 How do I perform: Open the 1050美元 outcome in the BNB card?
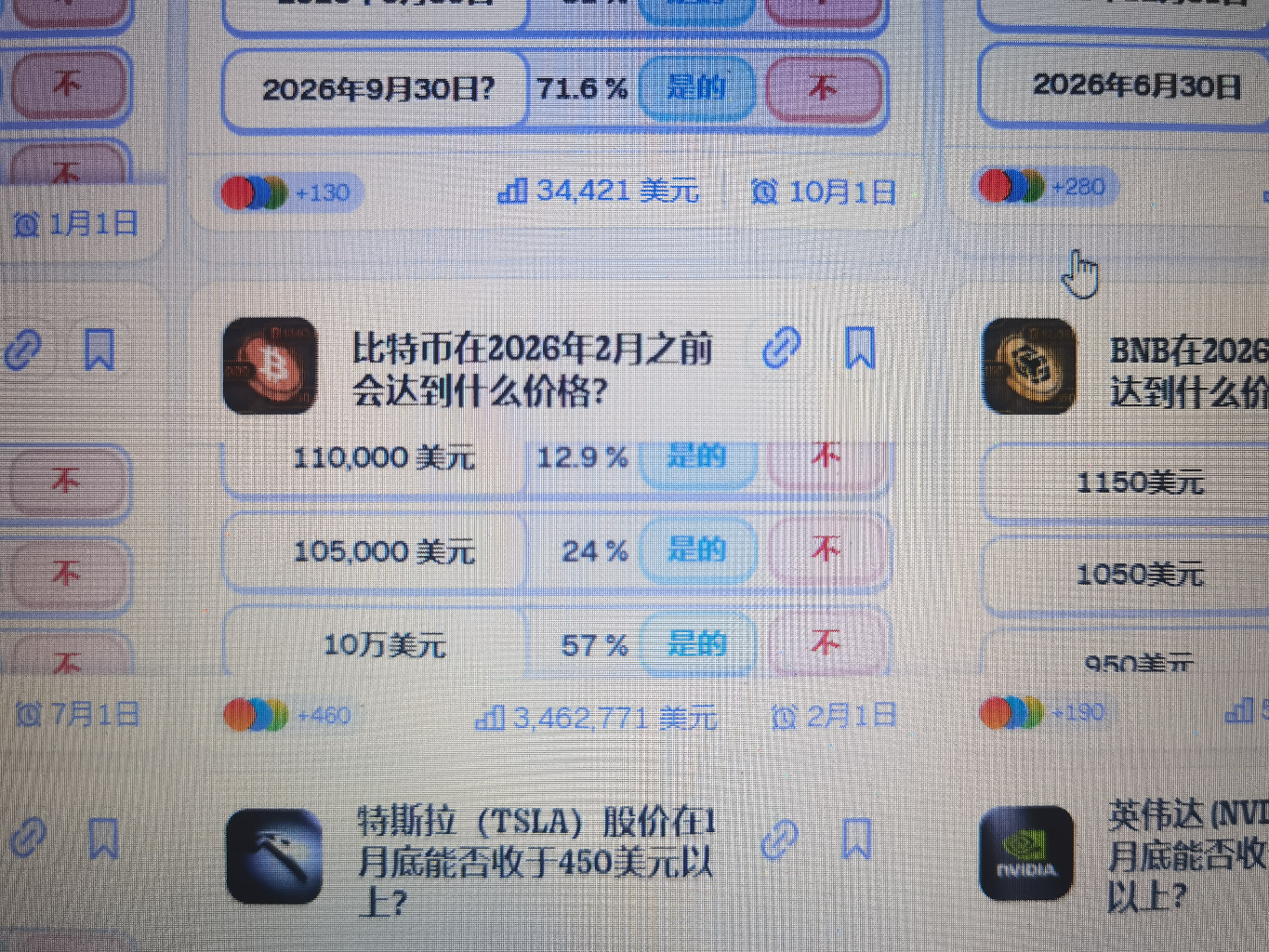click(1140, 575)
